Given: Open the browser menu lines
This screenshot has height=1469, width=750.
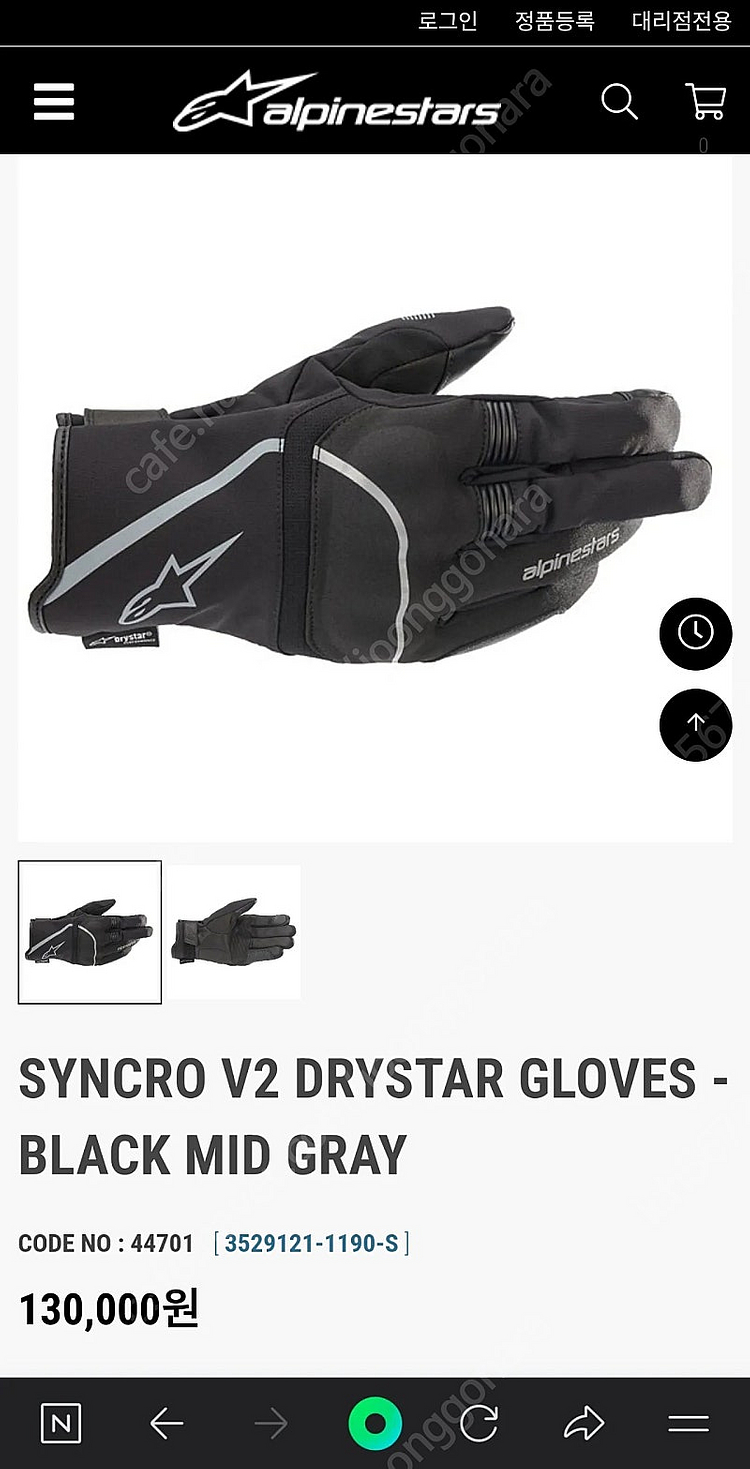Looking at the screenshot, I should (688, 1424).
